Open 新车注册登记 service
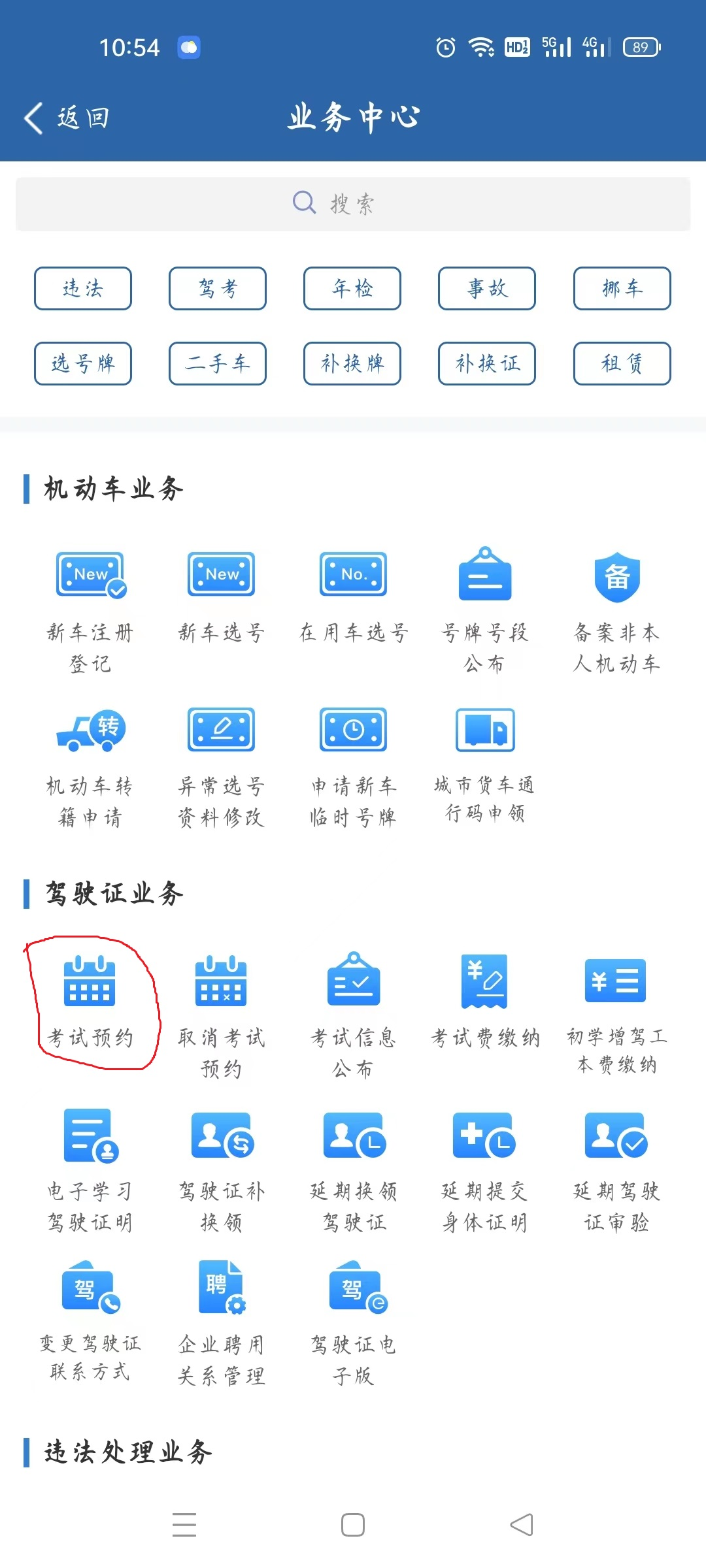The width and height of the screenshot is (706, 1568). coord(90,608)
